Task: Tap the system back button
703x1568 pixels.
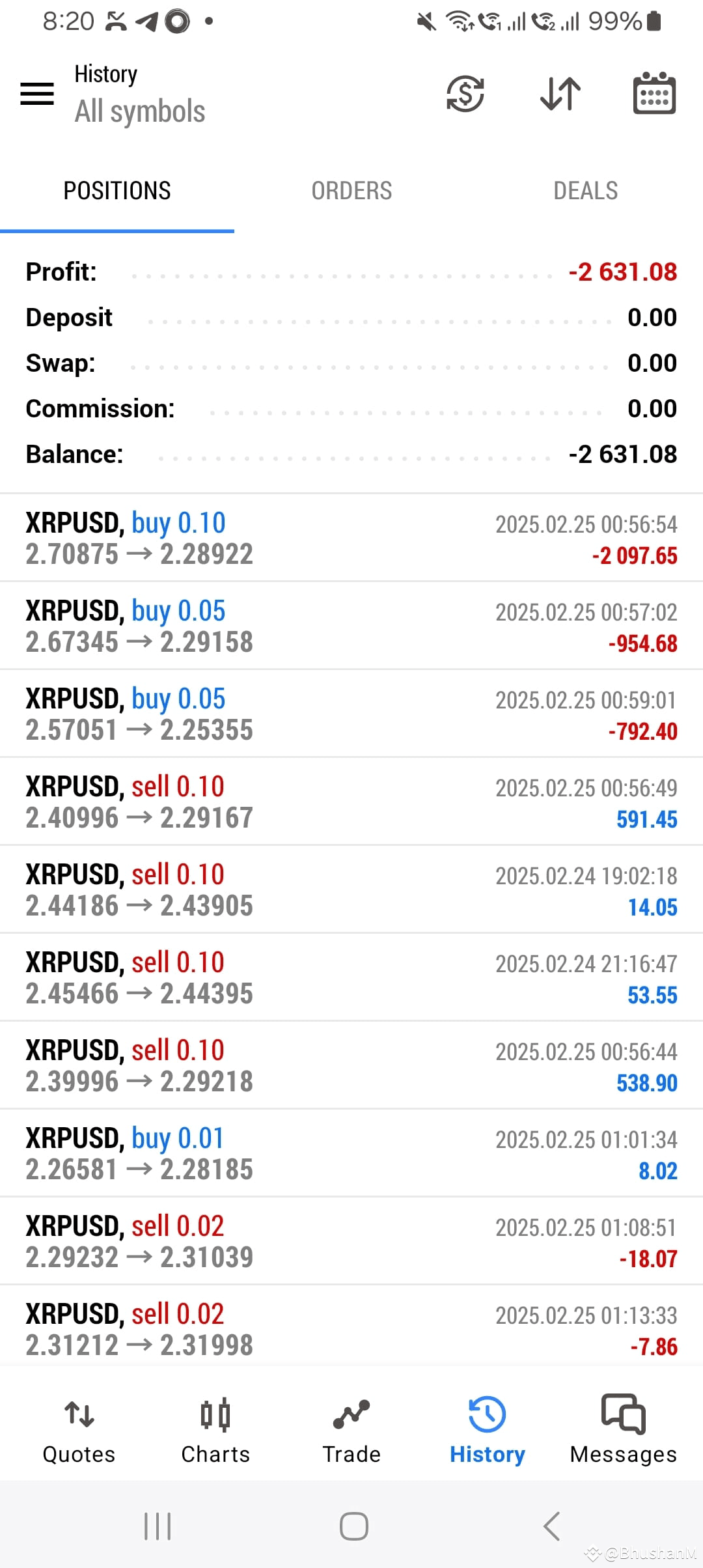Action: click(551, 1526)
